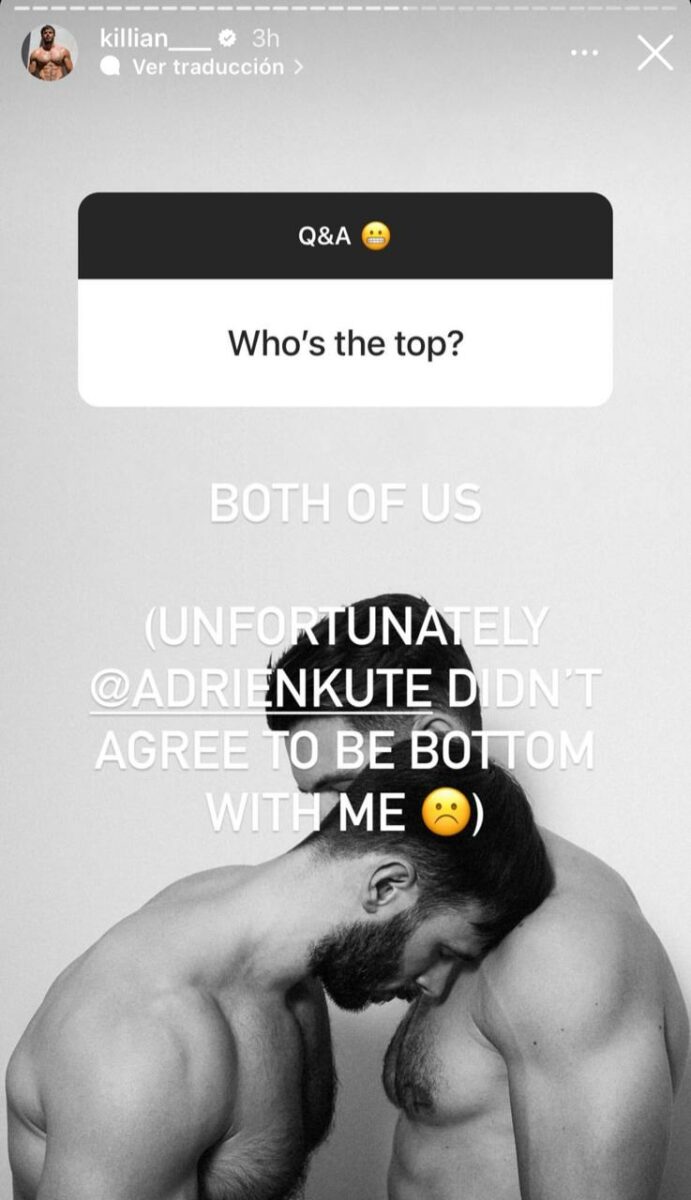Viewport: 691px width, 1200px height.
Task: Open the killian username at the top
Action: 156,38
